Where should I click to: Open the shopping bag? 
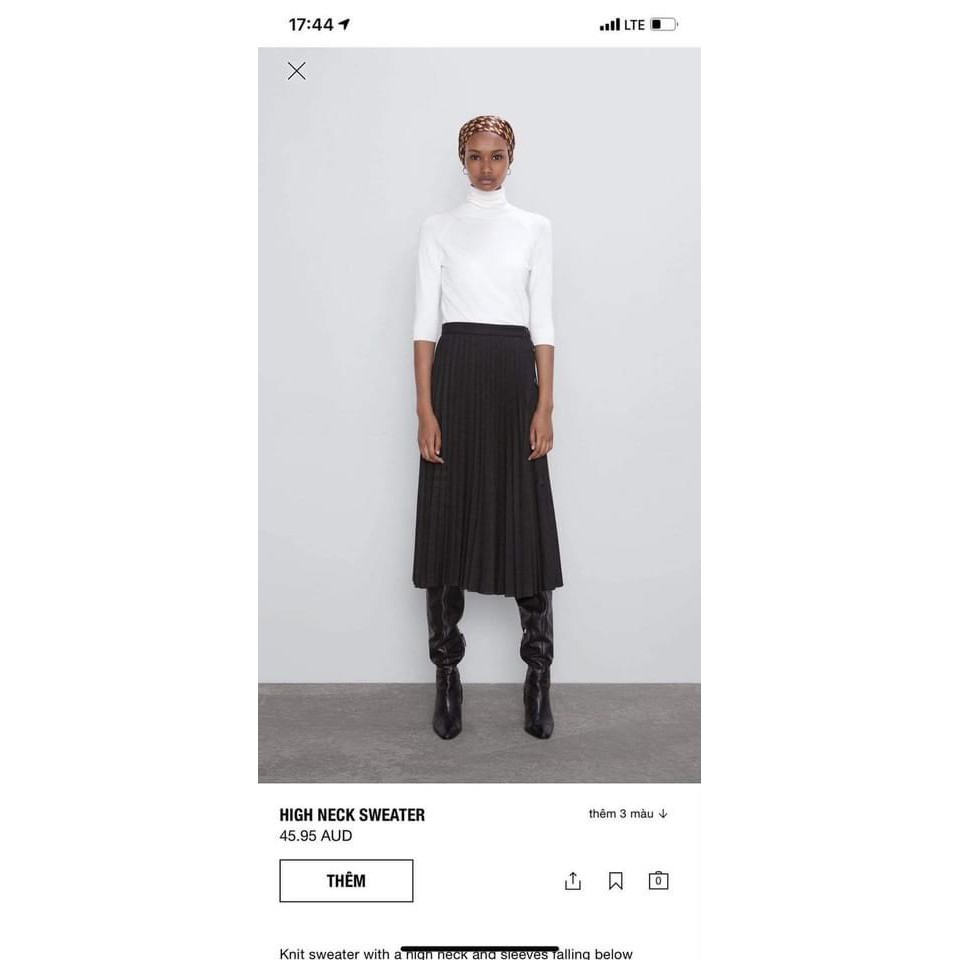(658, 881)
